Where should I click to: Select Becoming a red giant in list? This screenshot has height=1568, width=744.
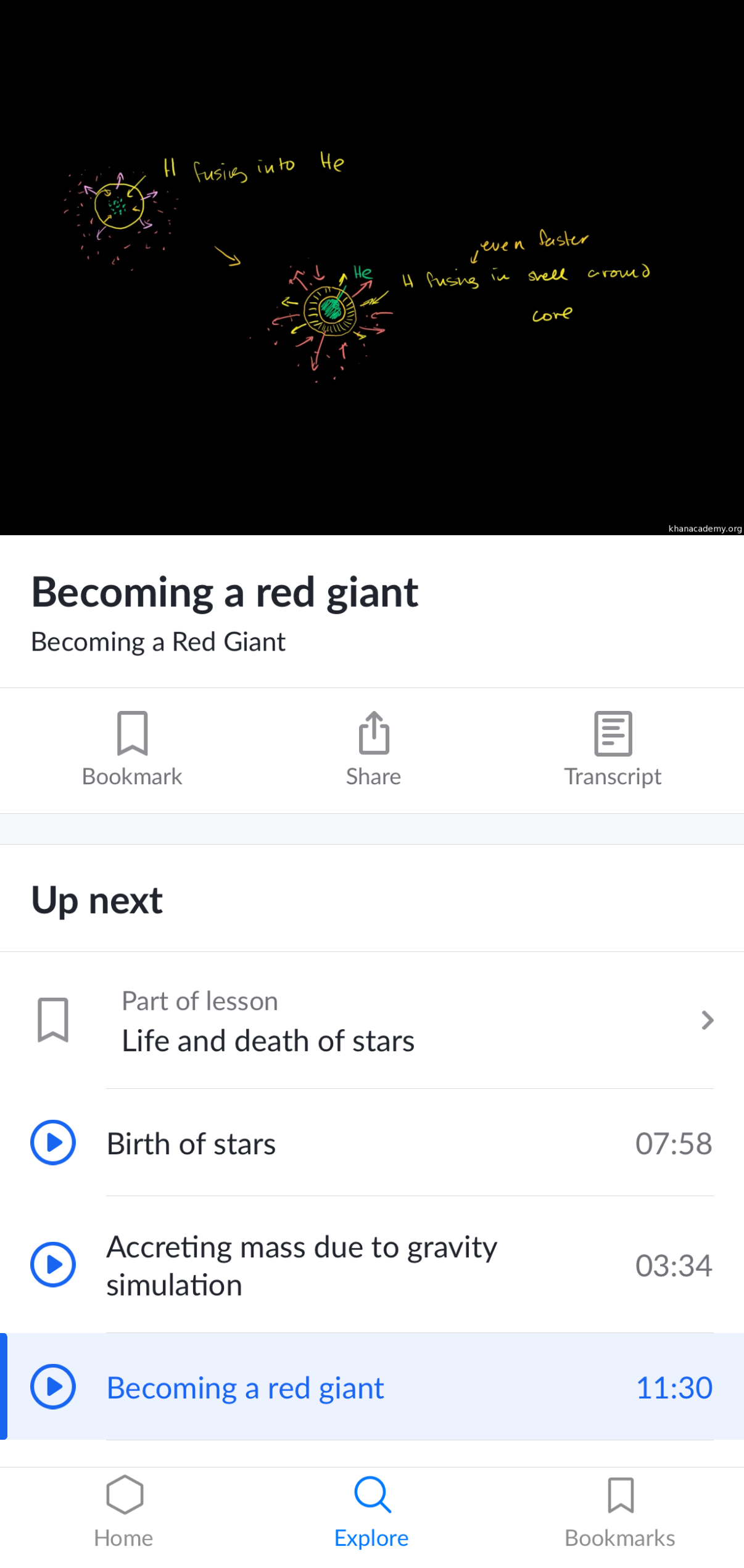372,1387
